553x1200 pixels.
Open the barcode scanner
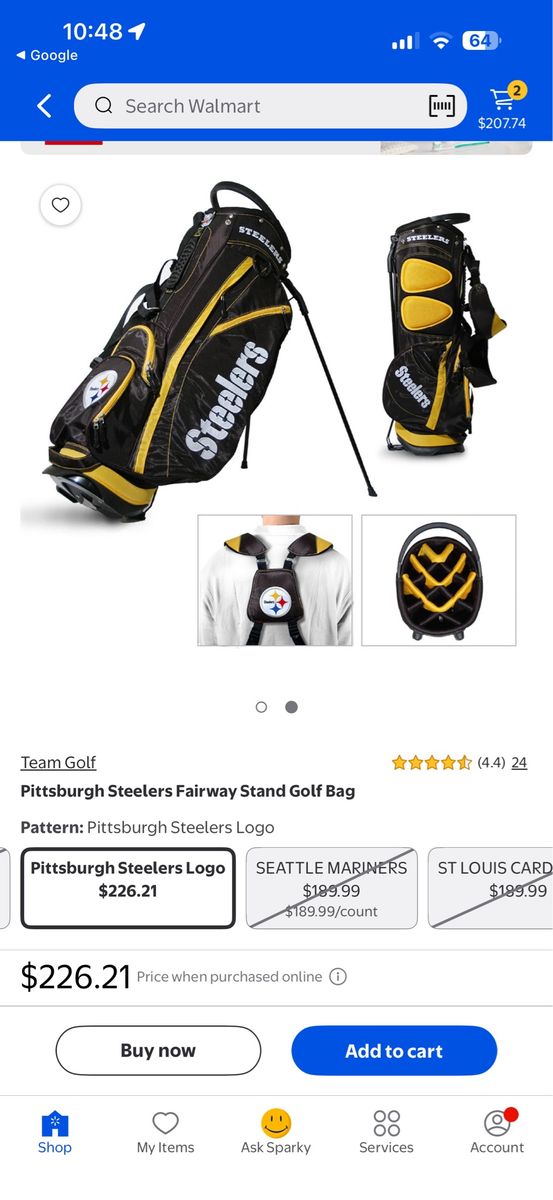442,106
